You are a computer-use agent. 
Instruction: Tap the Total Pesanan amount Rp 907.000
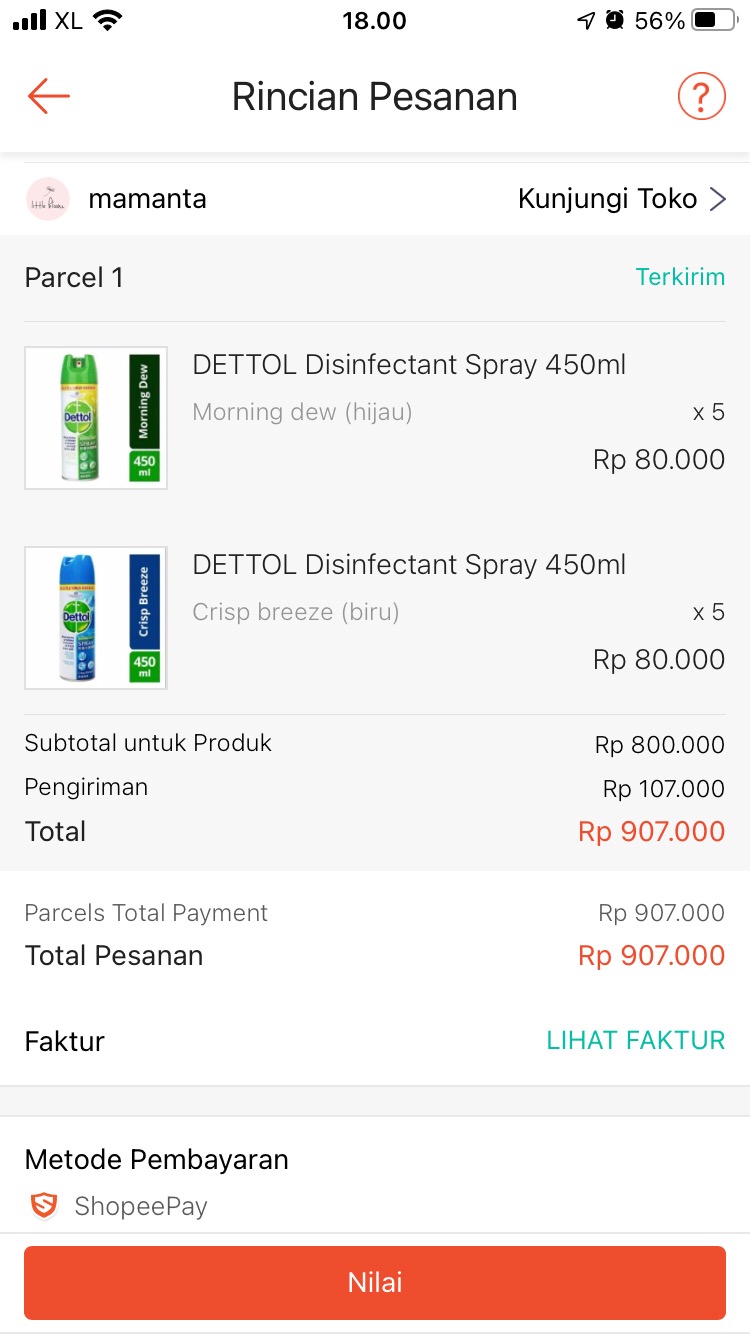pos(651,955)
